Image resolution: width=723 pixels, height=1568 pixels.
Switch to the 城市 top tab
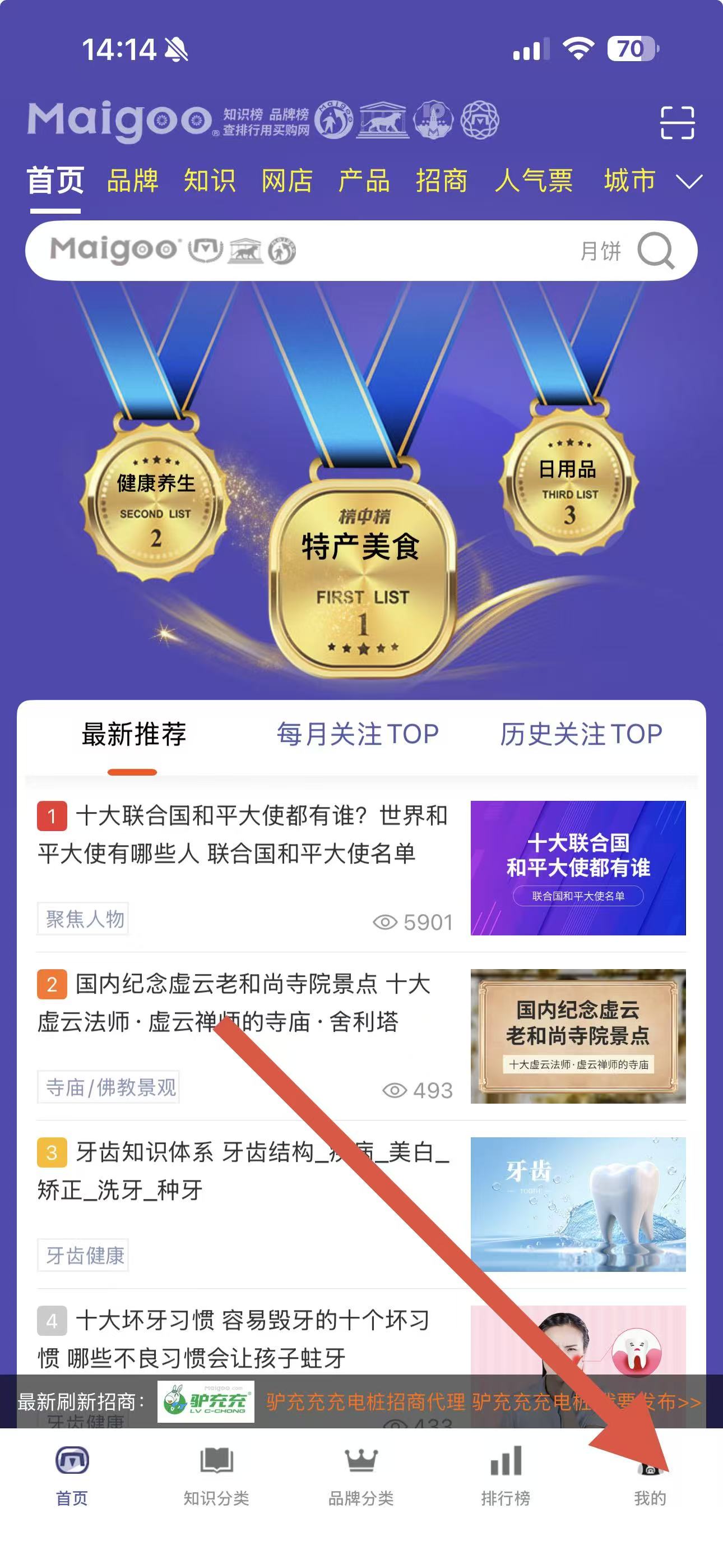[629, 181]
